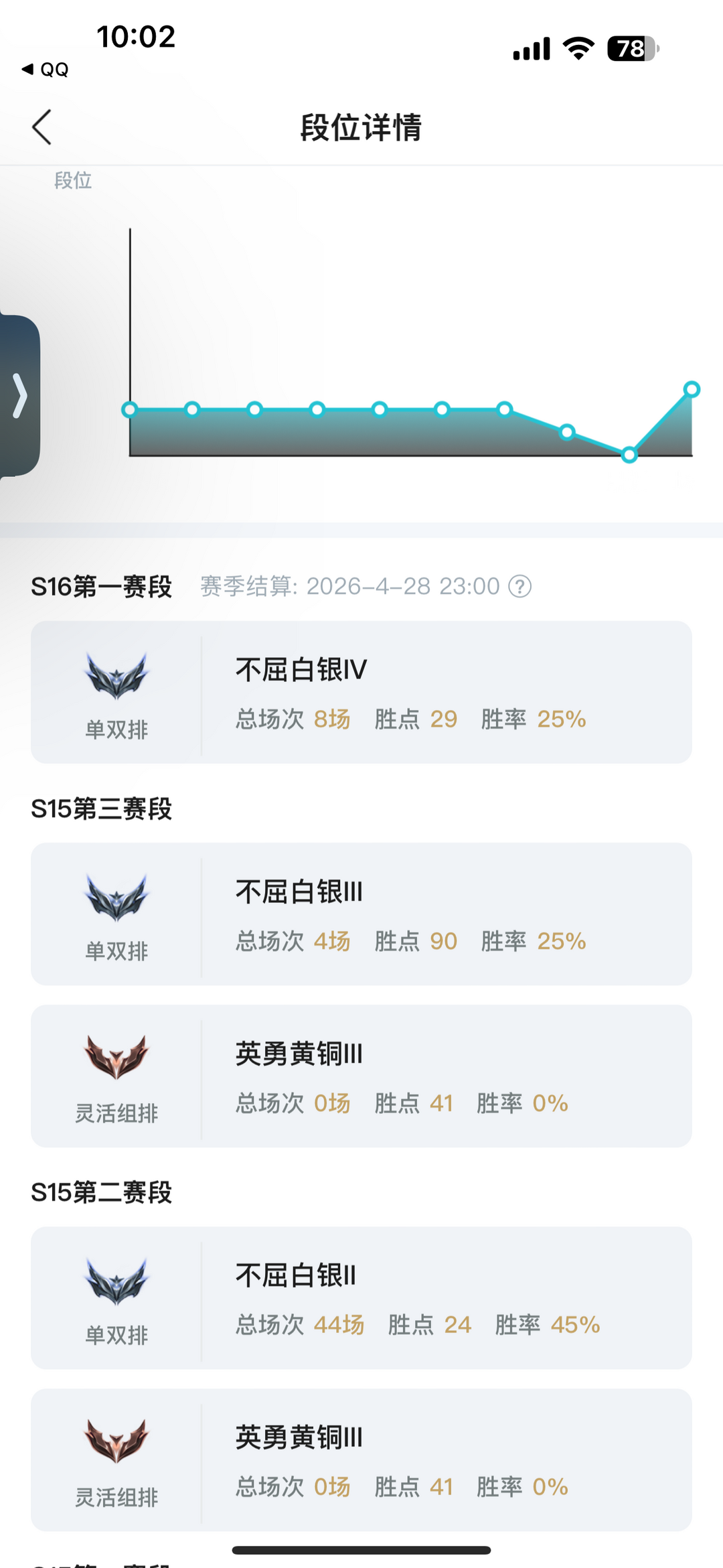Viewport: 723px width, 1568px height.
Task: Tap the back arrow to exit 段位详情
Action: 42,128
